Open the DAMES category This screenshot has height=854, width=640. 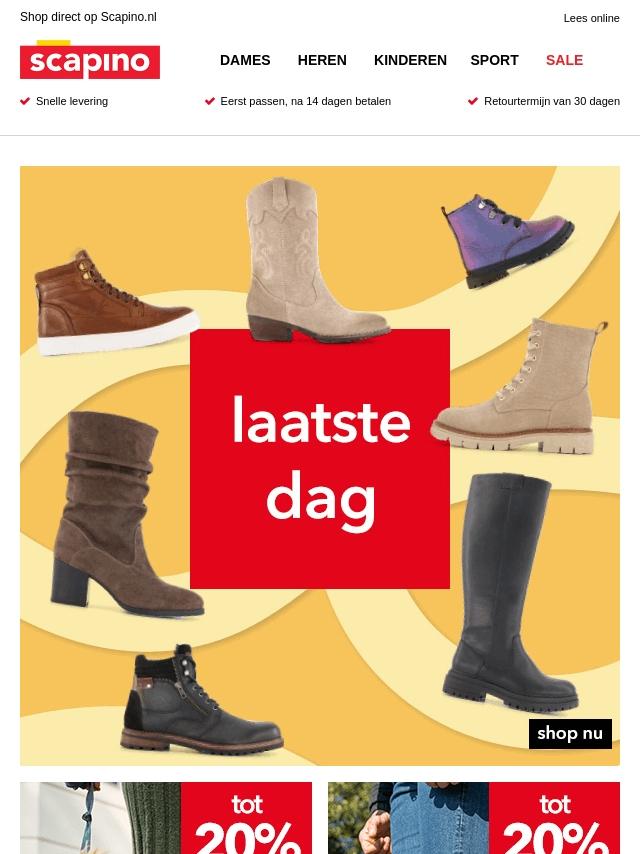tap(245, 60)
